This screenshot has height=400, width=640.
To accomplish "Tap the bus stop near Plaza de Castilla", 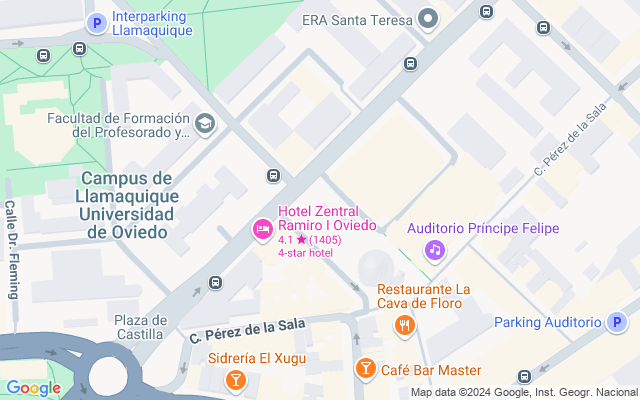I will [216, 282].
